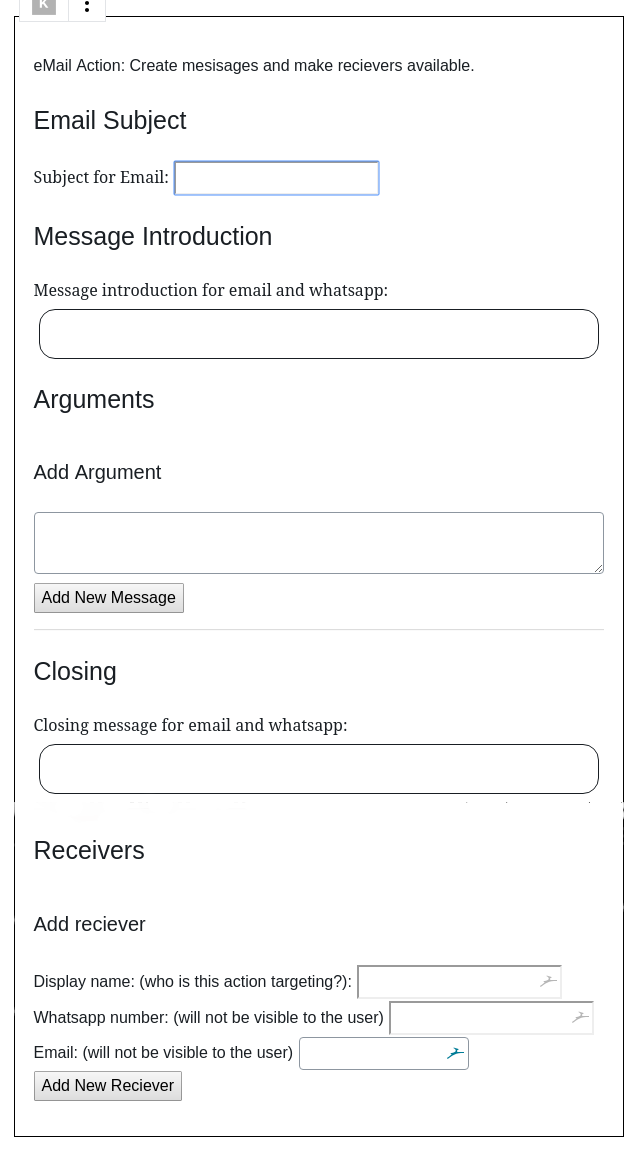Focus the receiver Email input field

(x=372, y=1053)
